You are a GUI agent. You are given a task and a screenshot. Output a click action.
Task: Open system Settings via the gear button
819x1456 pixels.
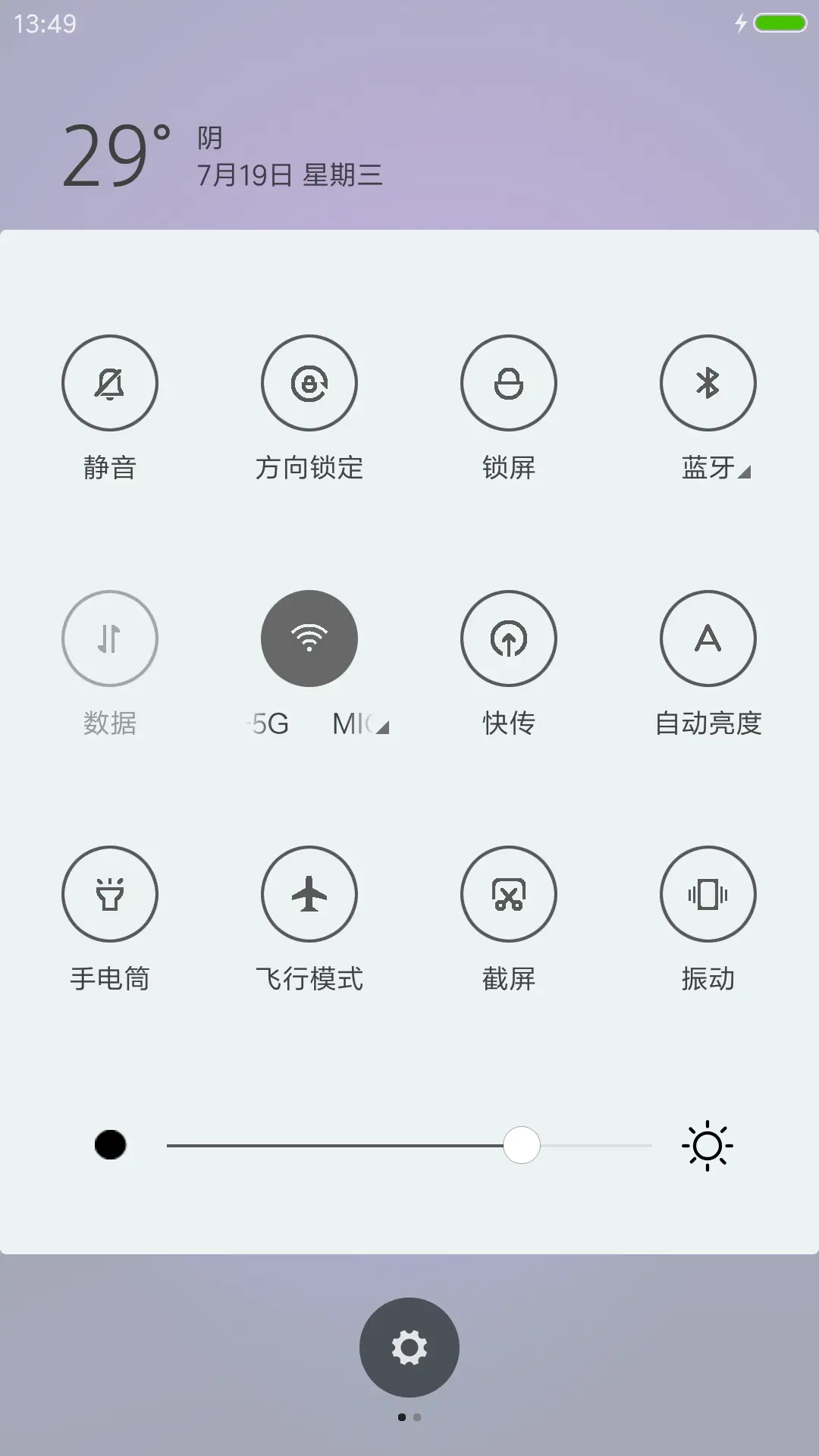click(409, 1348)
